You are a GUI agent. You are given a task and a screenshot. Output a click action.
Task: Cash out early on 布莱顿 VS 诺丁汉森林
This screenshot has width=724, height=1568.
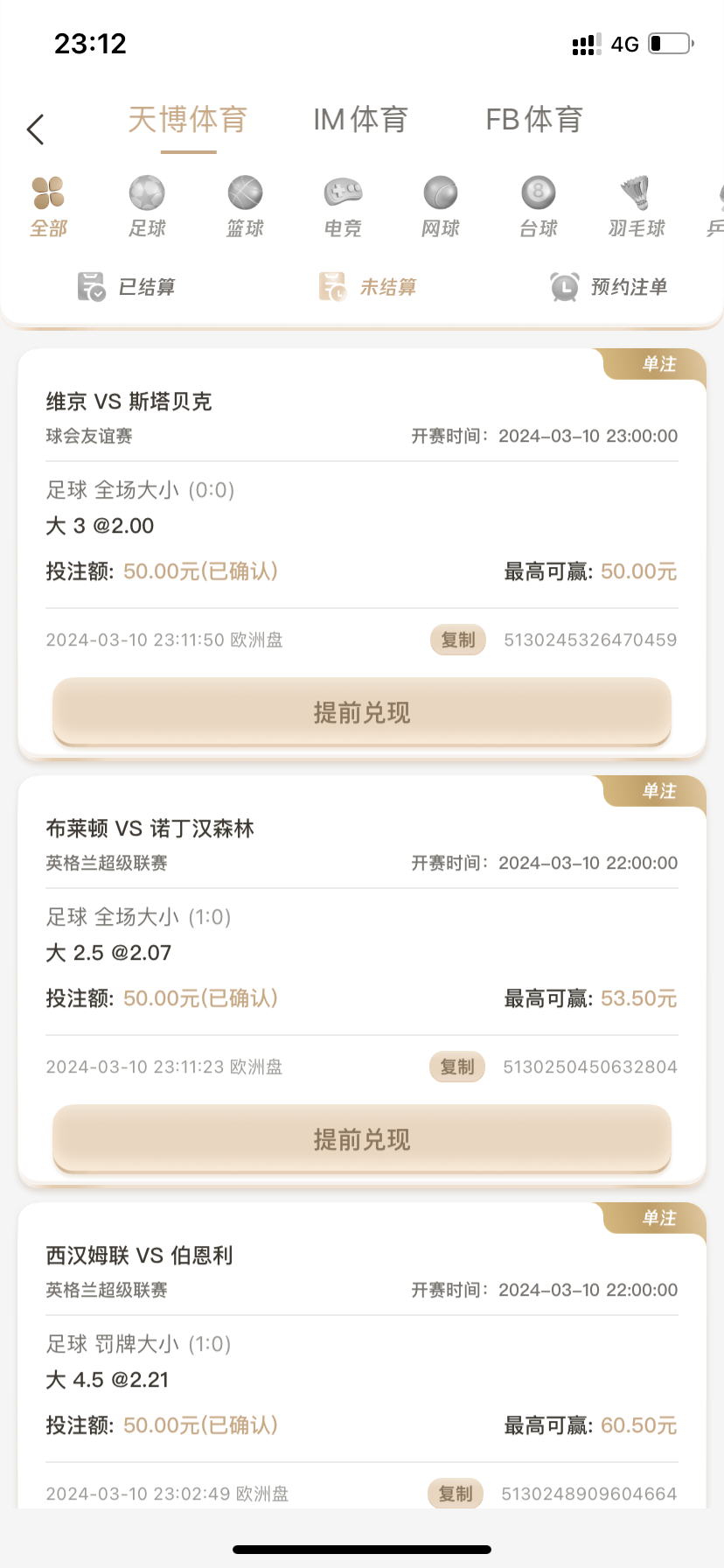tap(362, 1139)
